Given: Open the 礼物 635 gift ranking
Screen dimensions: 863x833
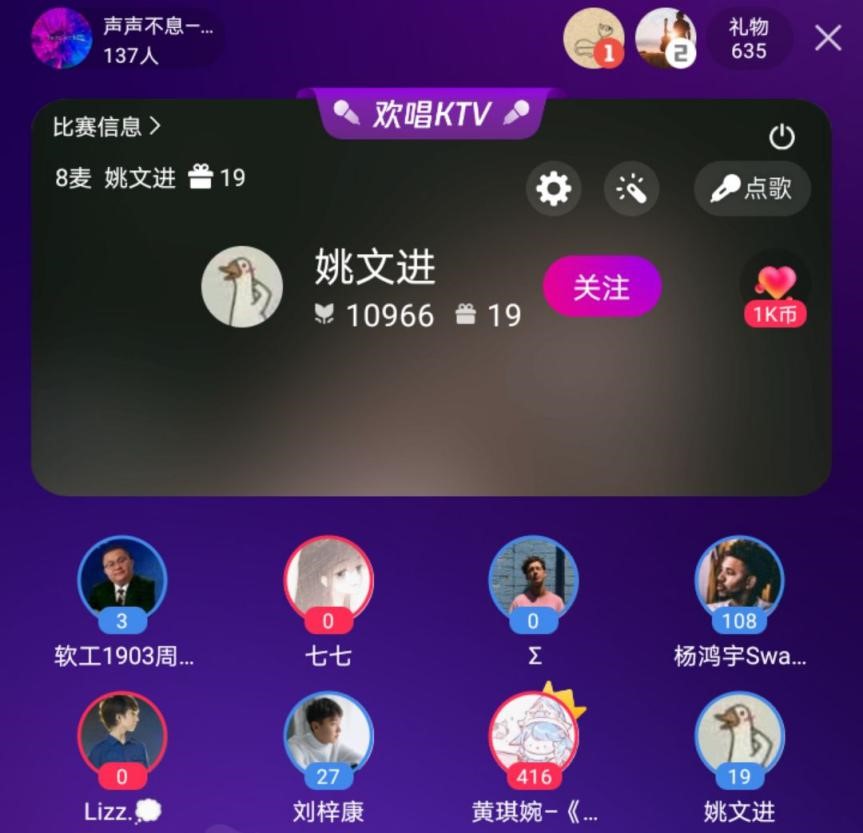Looking at the screenshot, I should point(749,39).
